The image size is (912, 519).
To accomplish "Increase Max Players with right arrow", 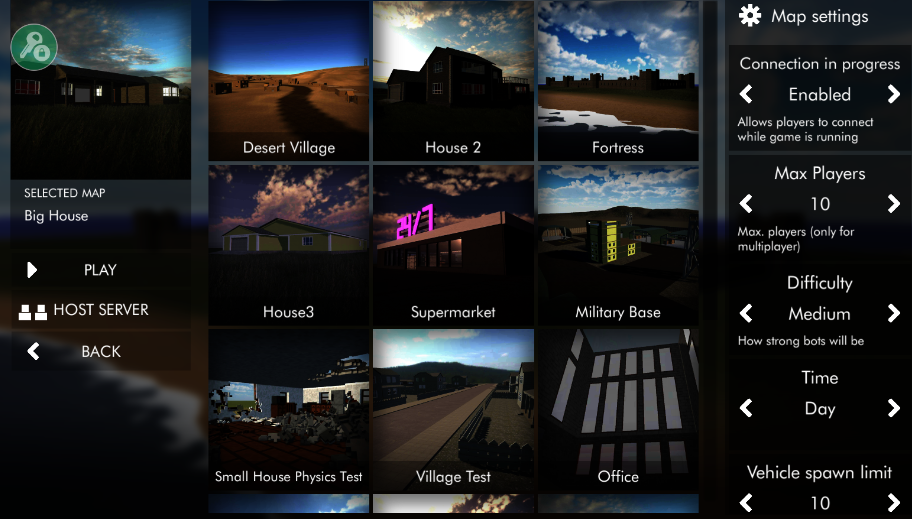I will 894,204.
